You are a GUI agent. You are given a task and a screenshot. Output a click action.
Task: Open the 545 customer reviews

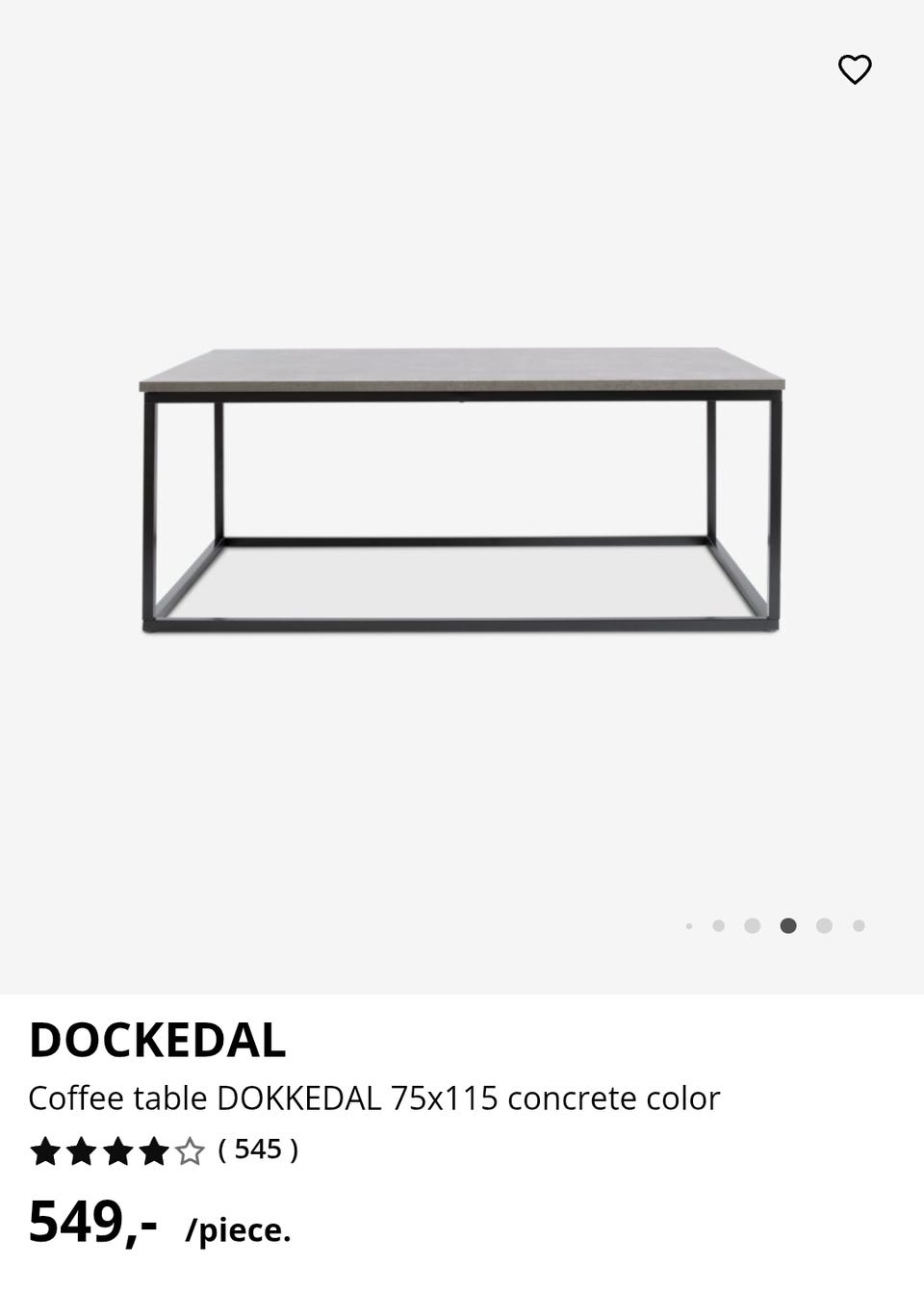pyautogui.click(x=258, y=1150)
